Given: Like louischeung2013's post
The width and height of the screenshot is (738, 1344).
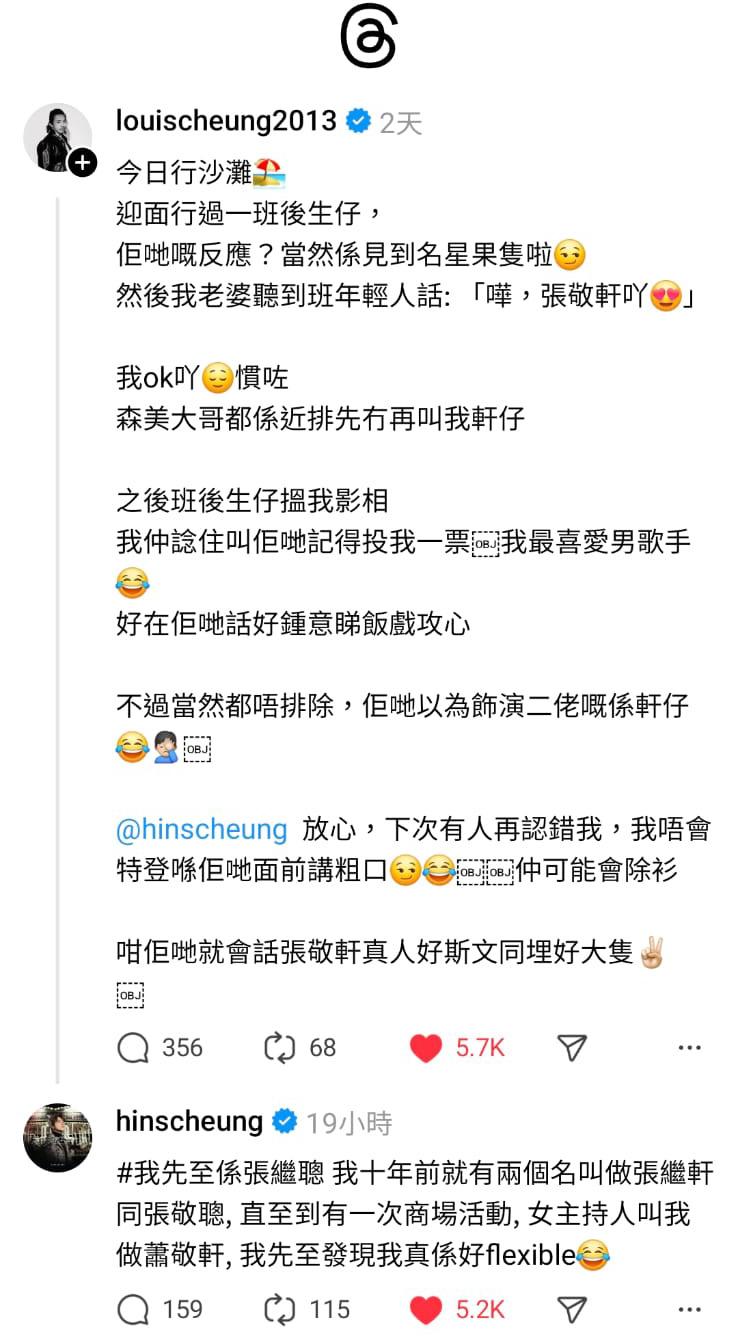Looking at the screenshot, I should (x=427, y=1047).
